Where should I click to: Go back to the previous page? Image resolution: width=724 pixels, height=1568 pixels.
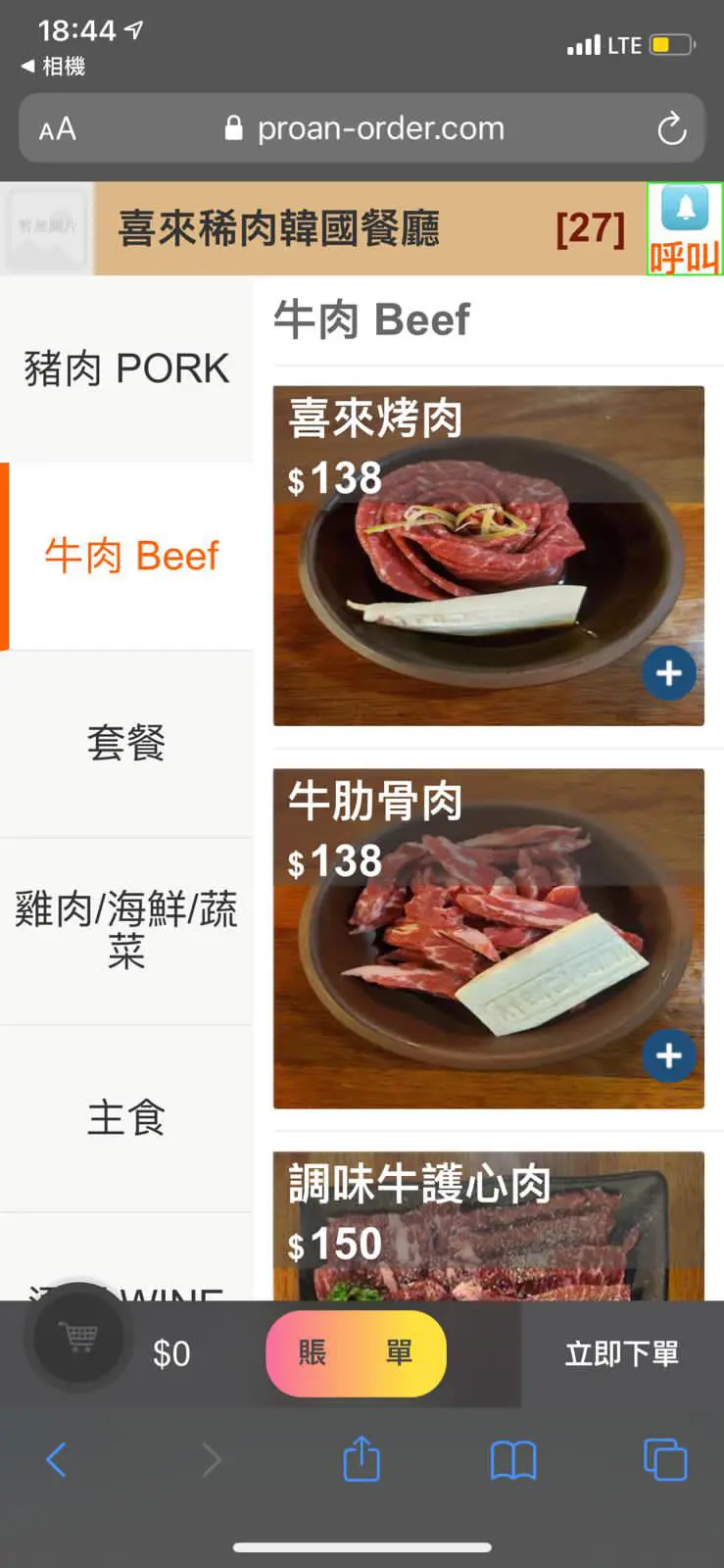(57, 1459)
